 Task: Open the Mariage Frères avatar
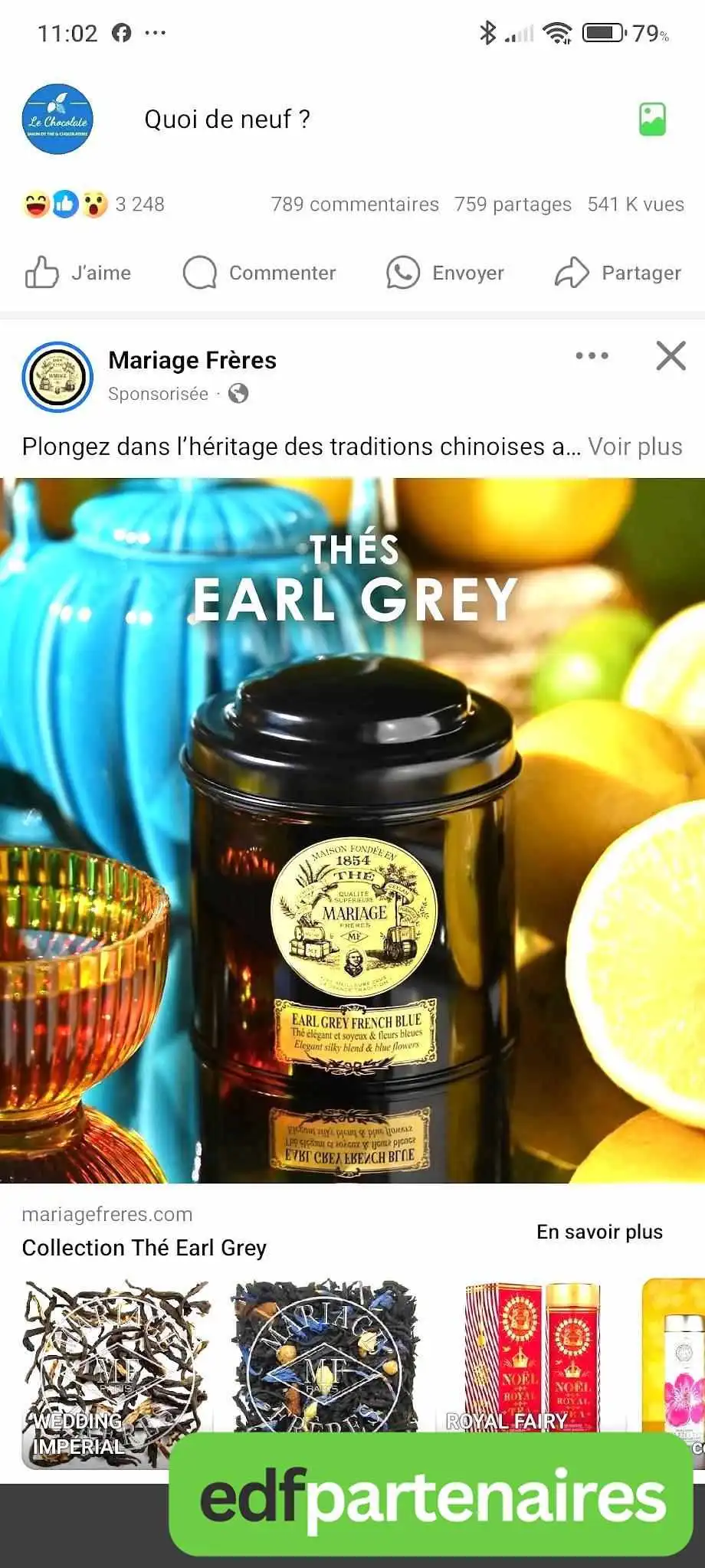pyautogui.click(x=57, y=377)
